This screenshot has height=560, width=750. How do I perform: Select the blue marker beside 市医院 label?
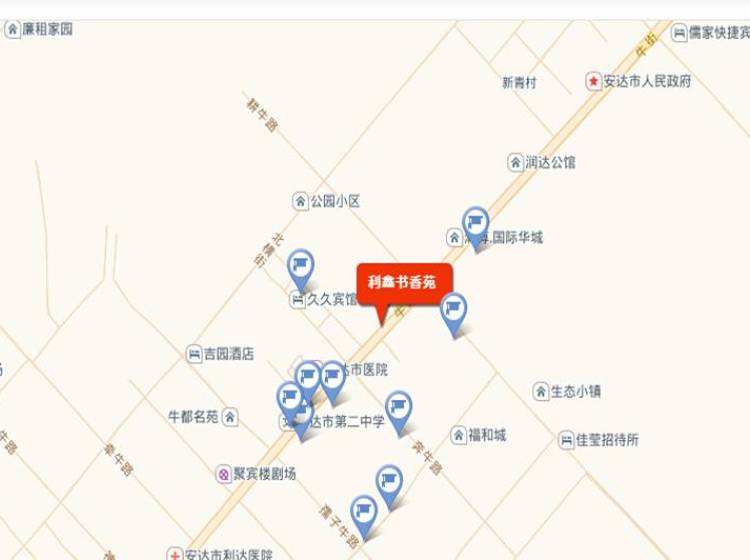coord(332,380)
